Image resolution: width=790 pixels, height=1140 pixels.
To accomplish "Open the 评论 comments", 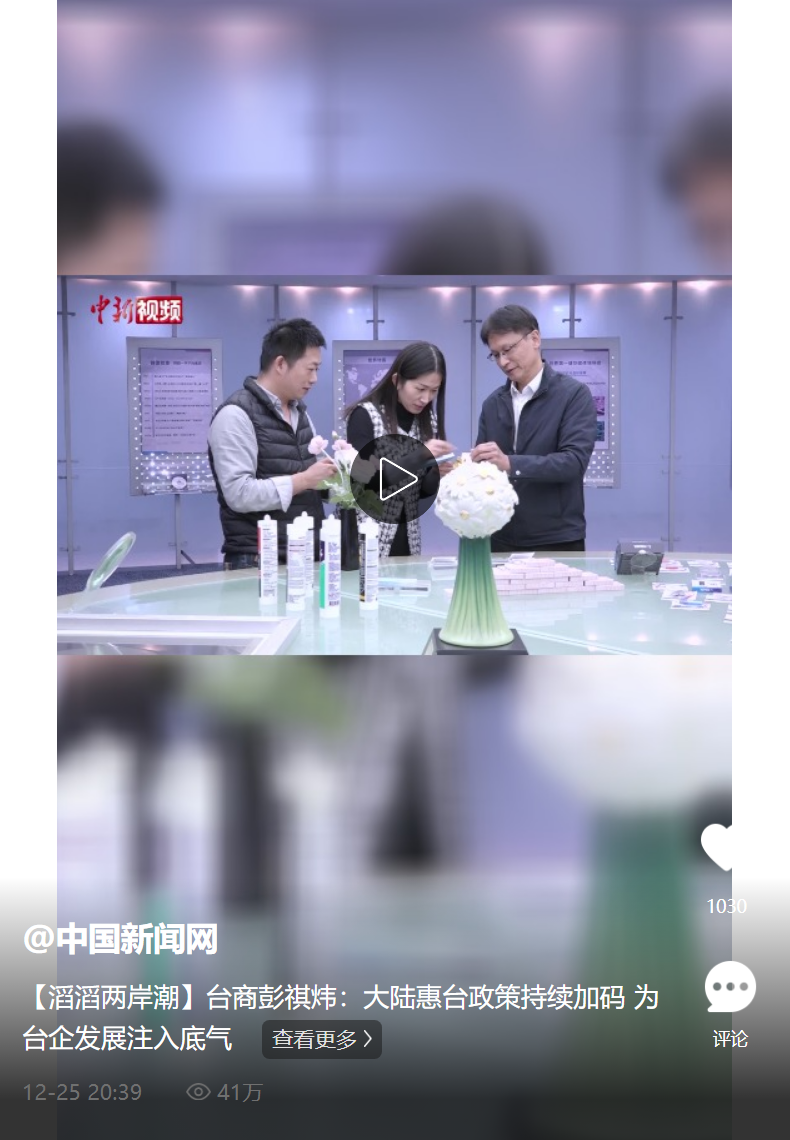I will pos(730,988).
